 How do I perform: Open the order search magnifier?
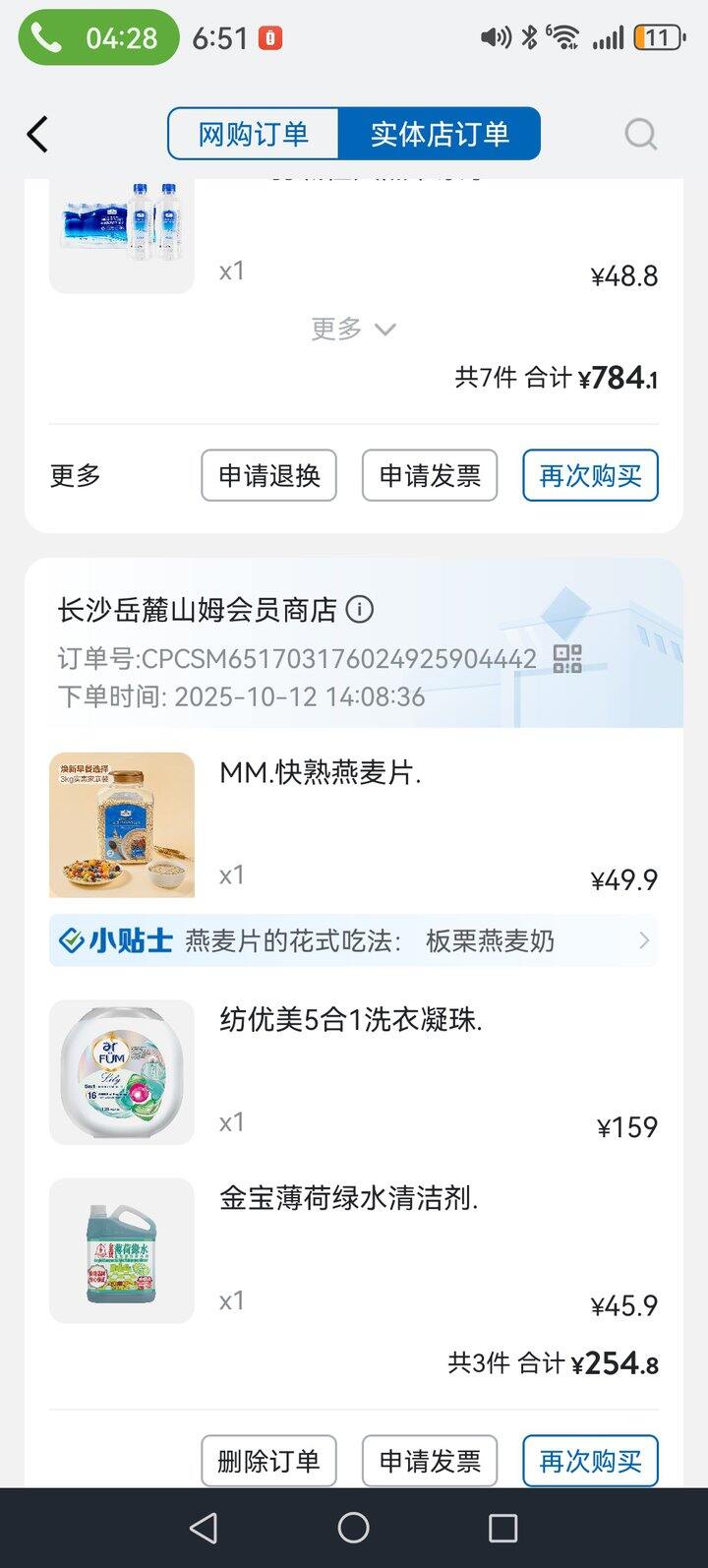click(640, 134)
